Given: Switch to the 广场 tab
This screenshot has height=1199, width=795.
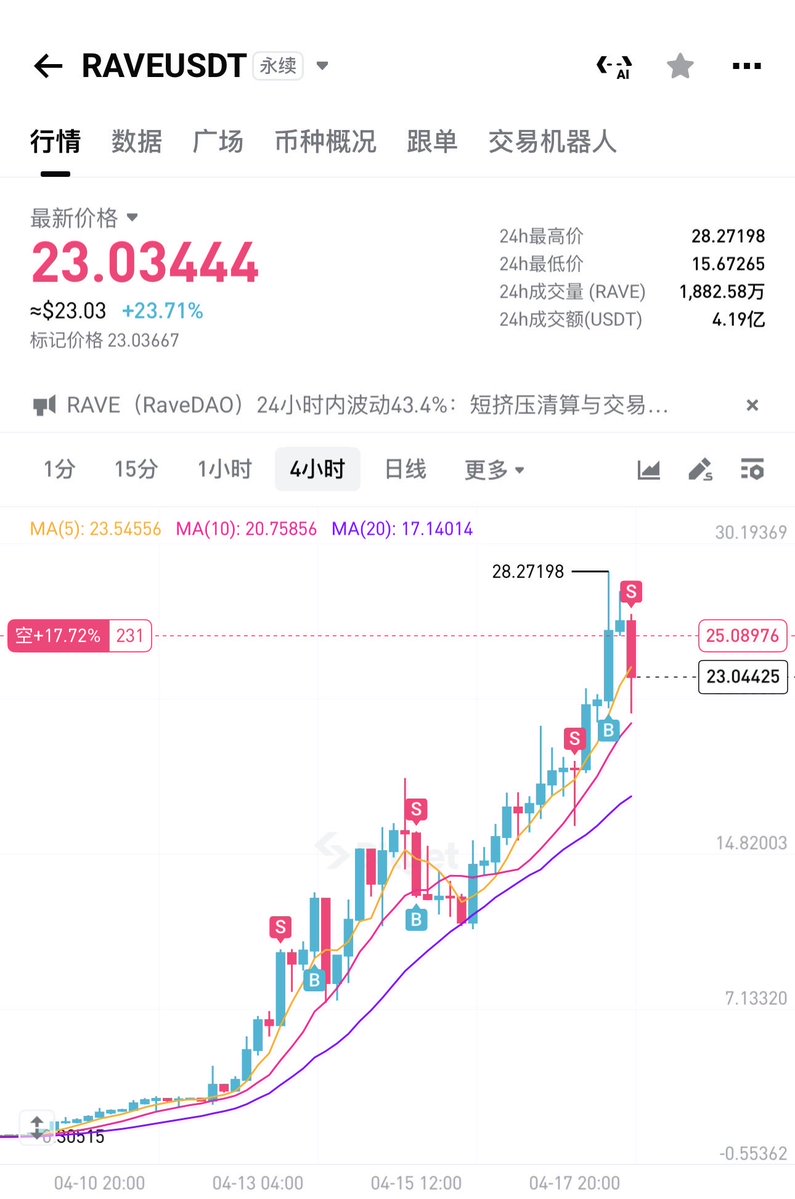Looking at the screenshot, I should pos(218,141).
